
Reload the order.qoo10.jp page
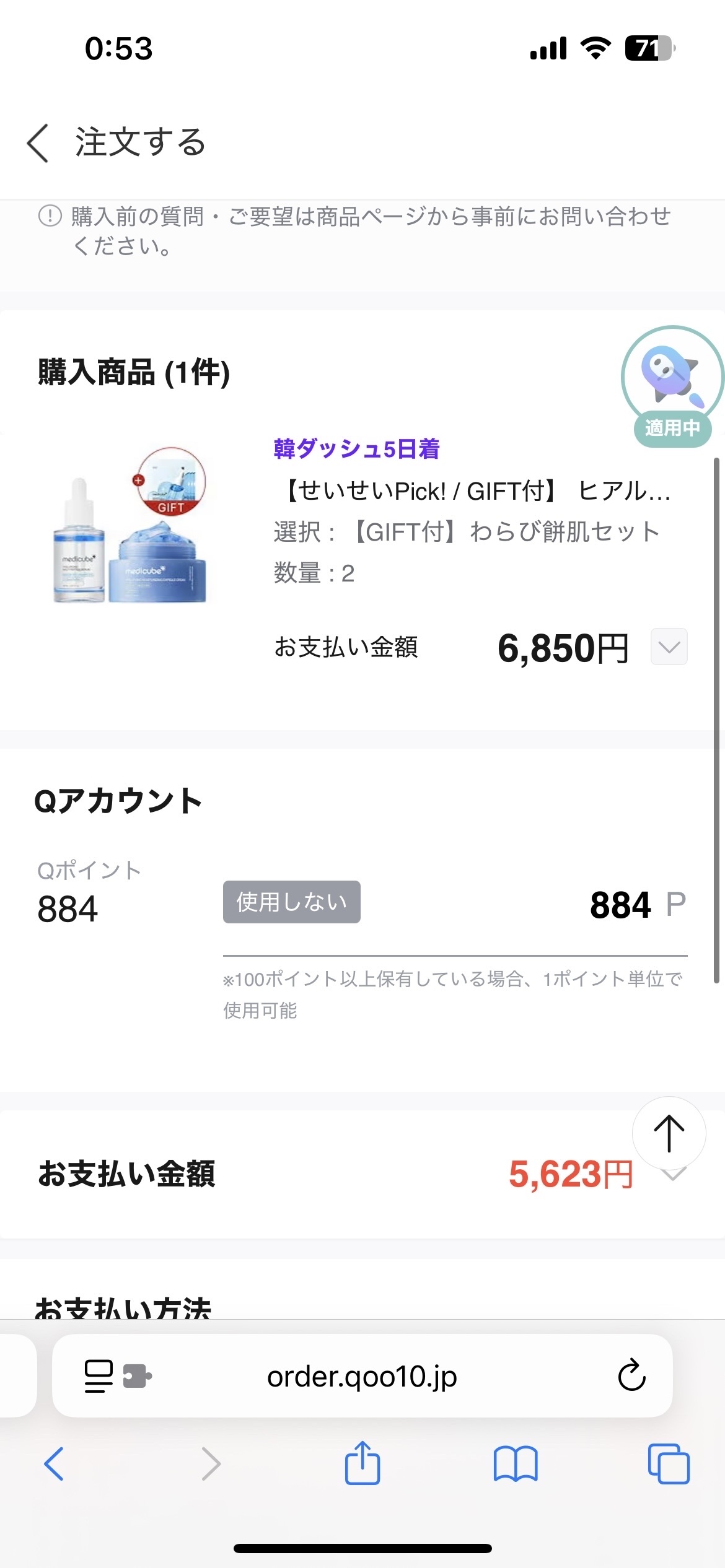[631, 1375]
